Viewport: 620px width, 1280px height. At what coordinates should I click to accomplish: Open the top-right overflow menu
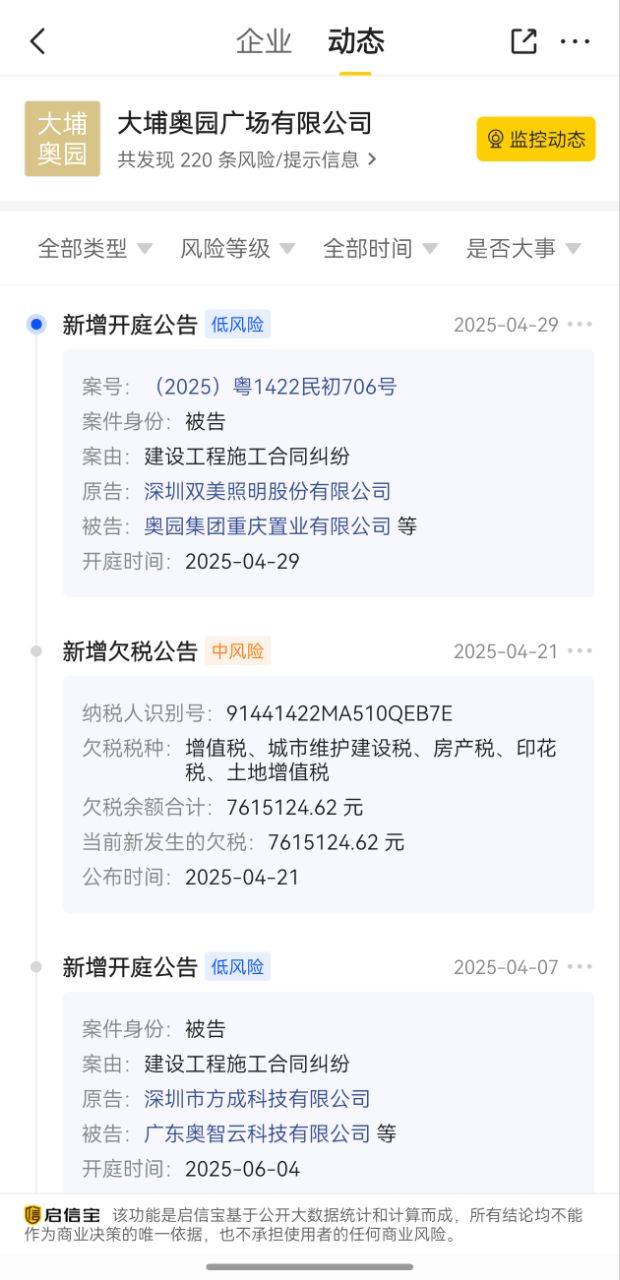tap(575, 42)
